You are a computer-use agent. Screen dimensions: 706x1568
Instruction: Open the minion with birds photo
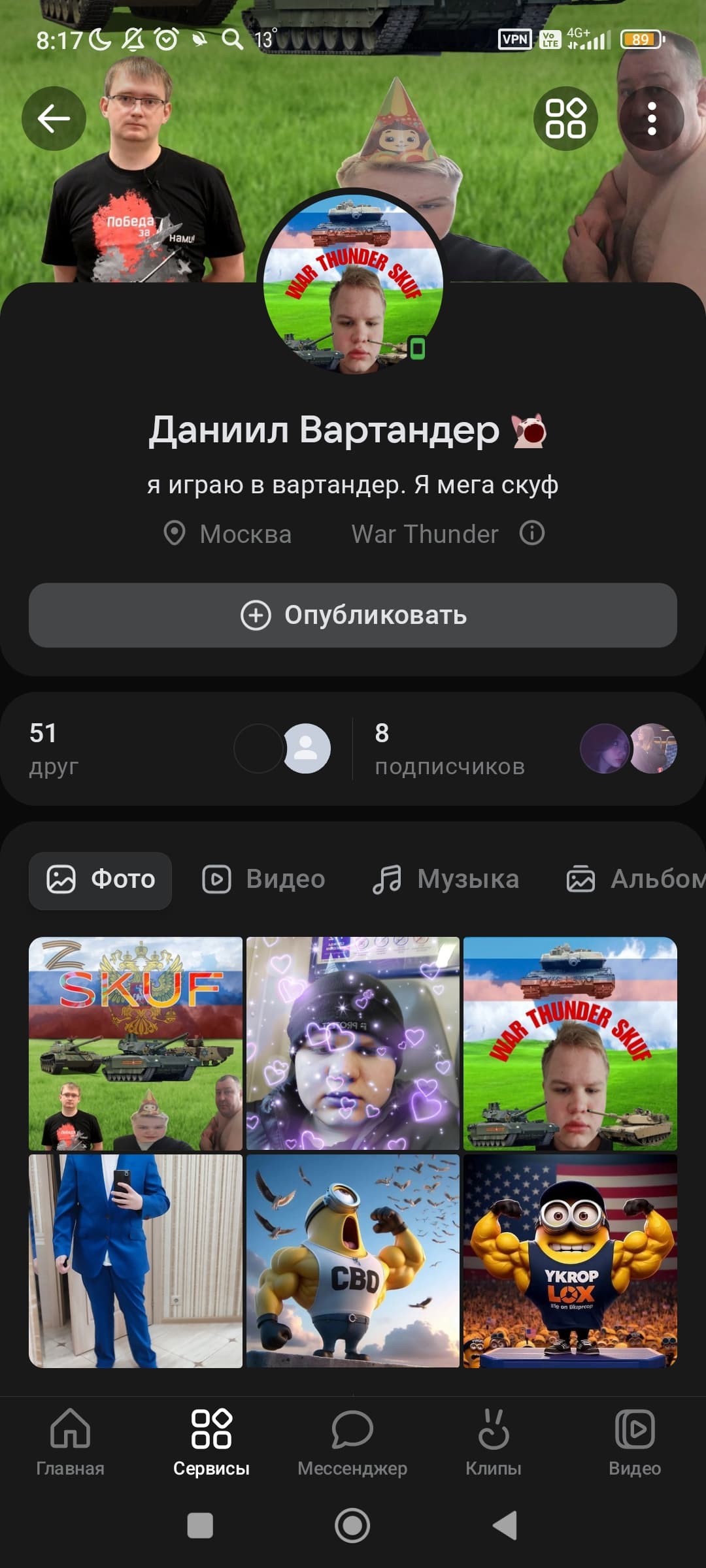[x=353, y=1261]
